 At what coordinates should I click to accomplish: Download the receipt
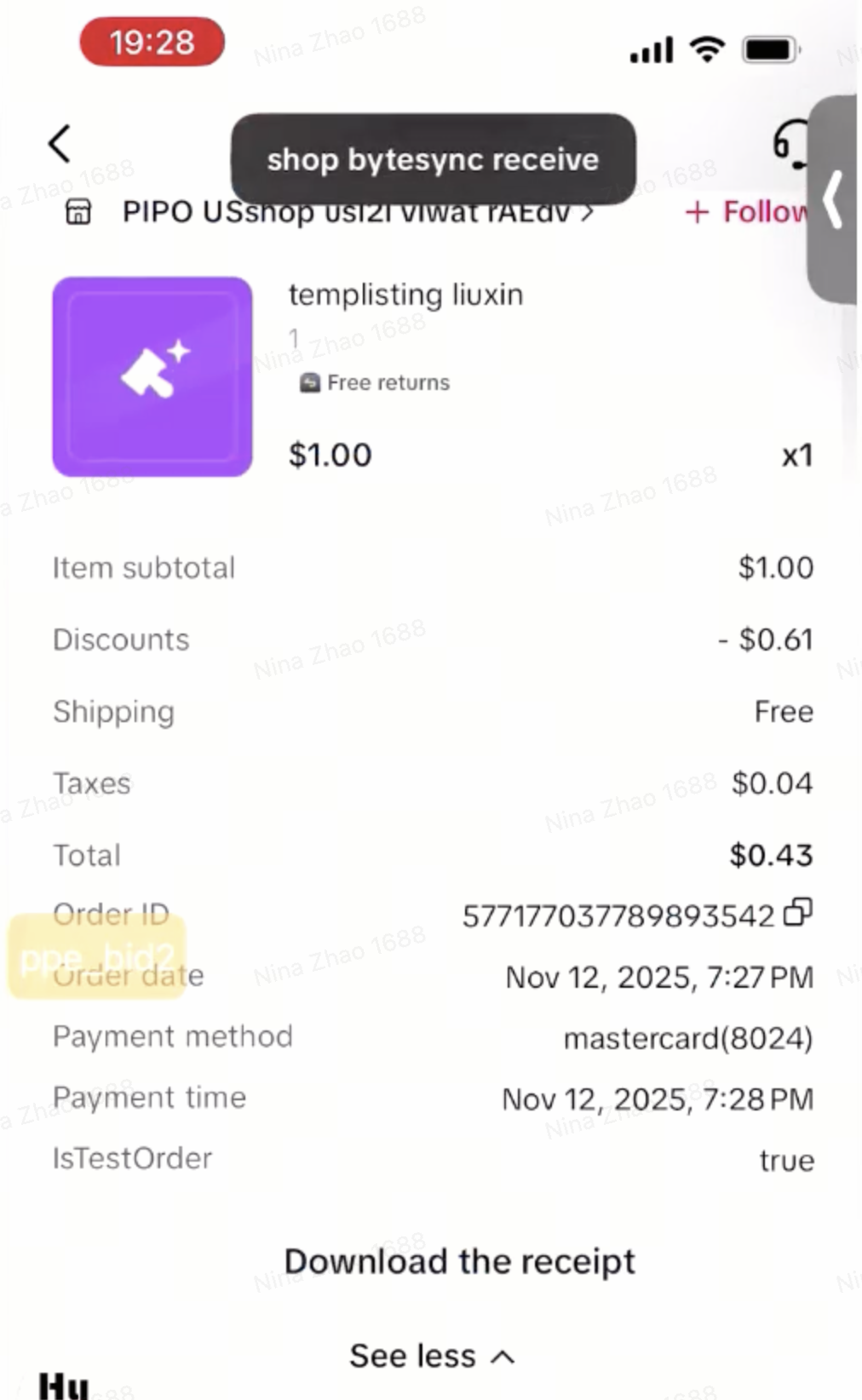[x=459, y=1261]
